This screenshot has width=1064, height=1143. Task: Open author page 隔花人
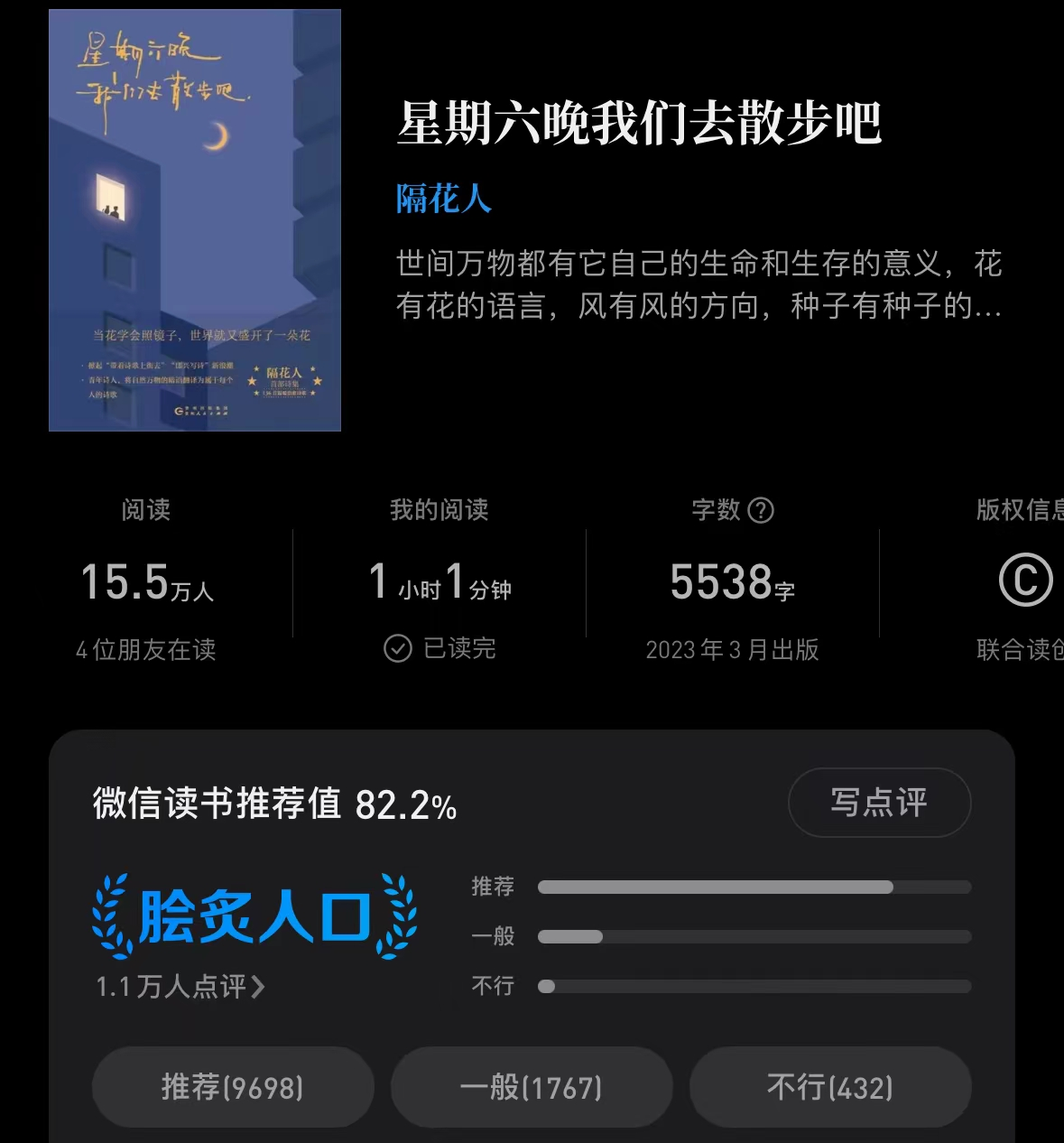pyautogui.click(x=443, y=199)
